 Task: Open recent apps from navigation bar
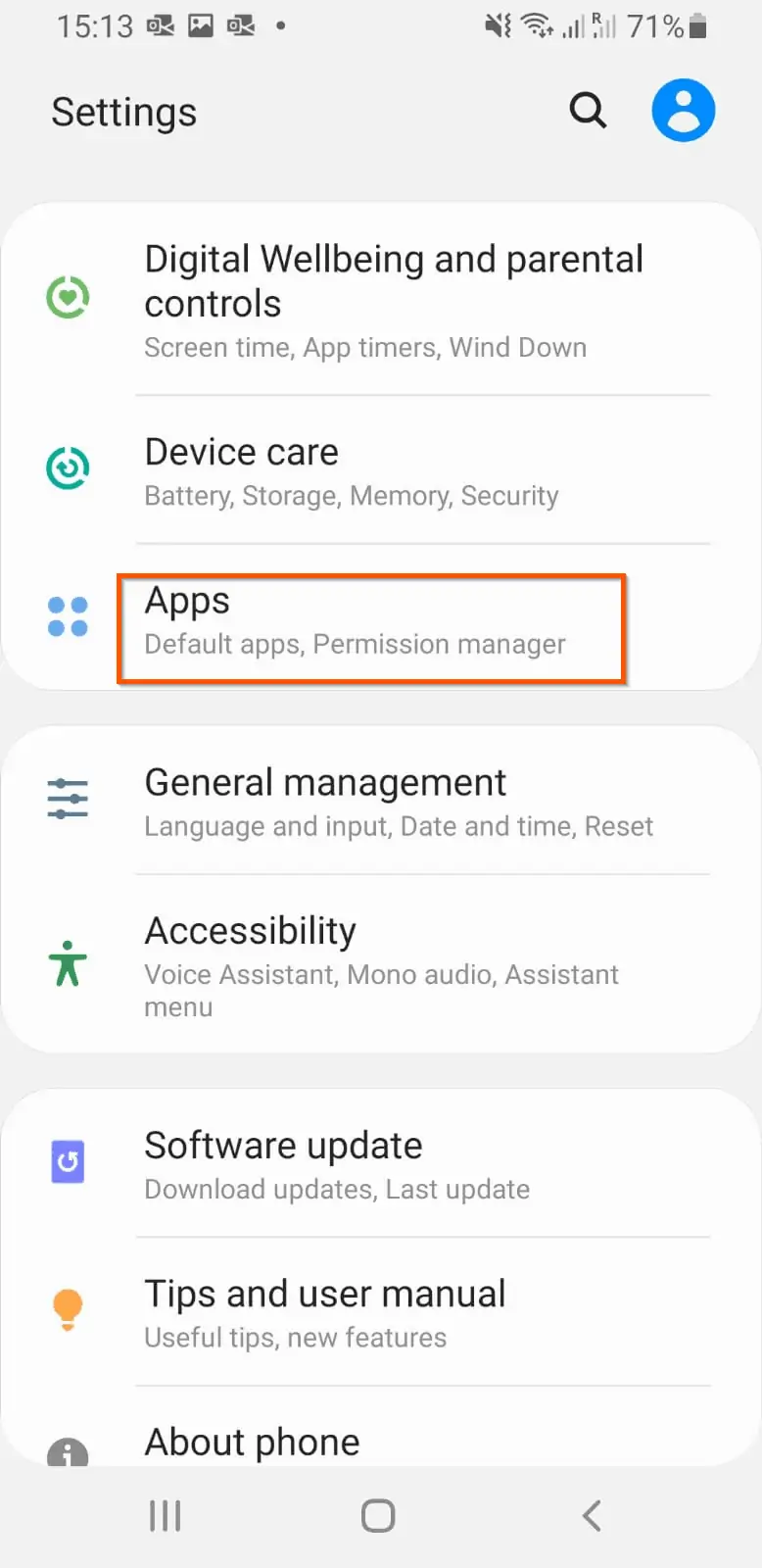165,1515
